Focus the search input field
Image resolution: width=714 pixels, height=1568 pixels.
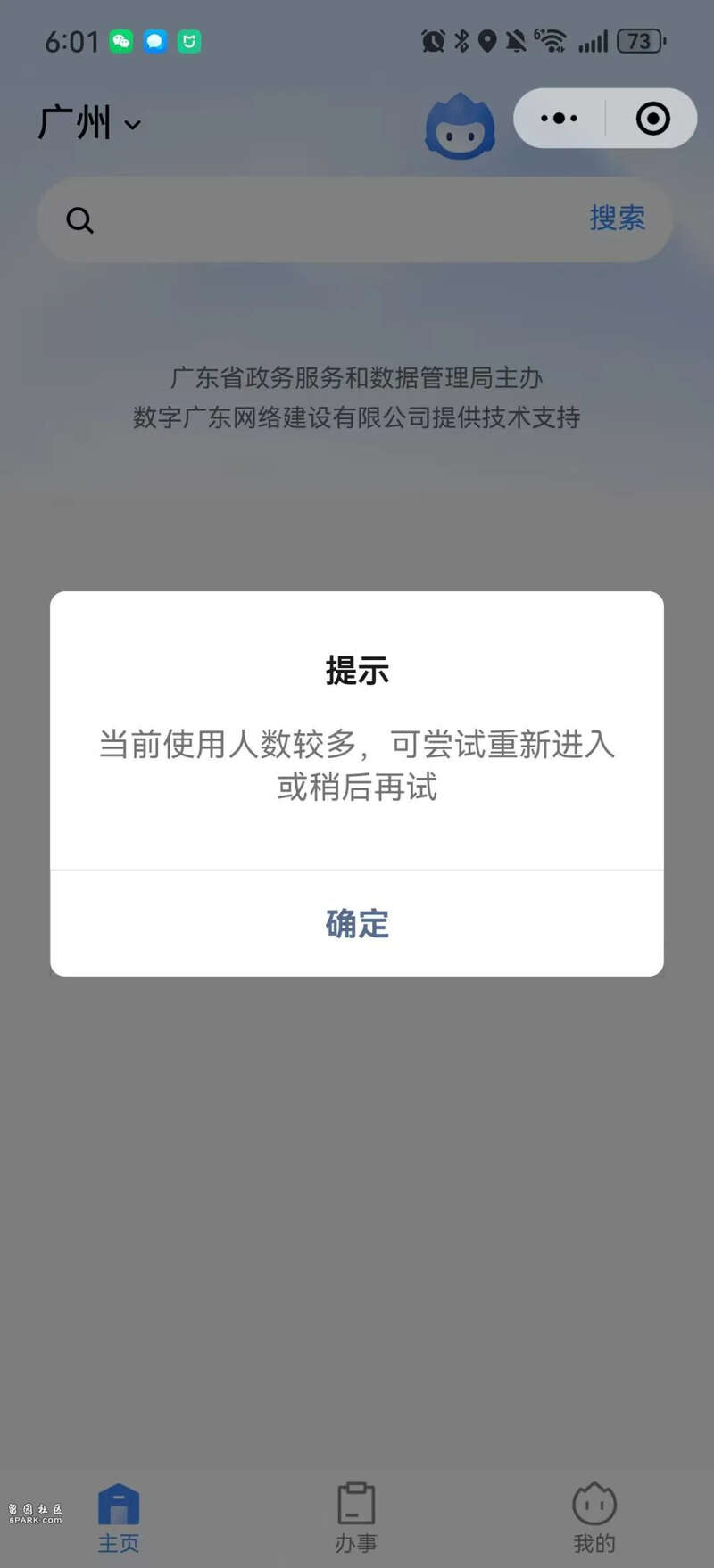(x=330, y=219)
